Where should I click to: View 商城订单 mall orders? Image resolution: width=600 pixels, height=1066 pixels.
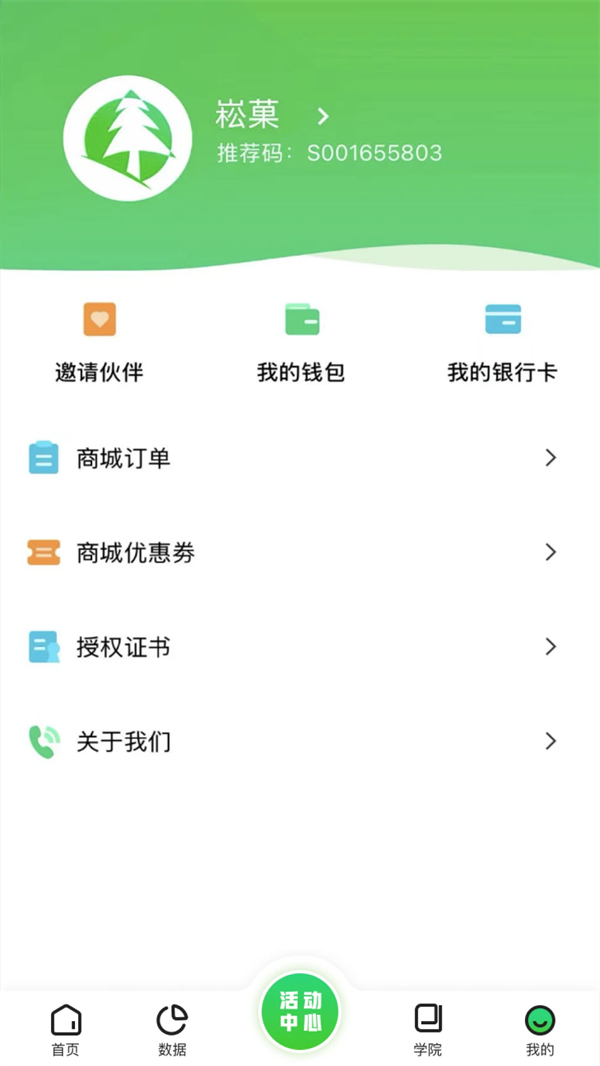point(300,458)
